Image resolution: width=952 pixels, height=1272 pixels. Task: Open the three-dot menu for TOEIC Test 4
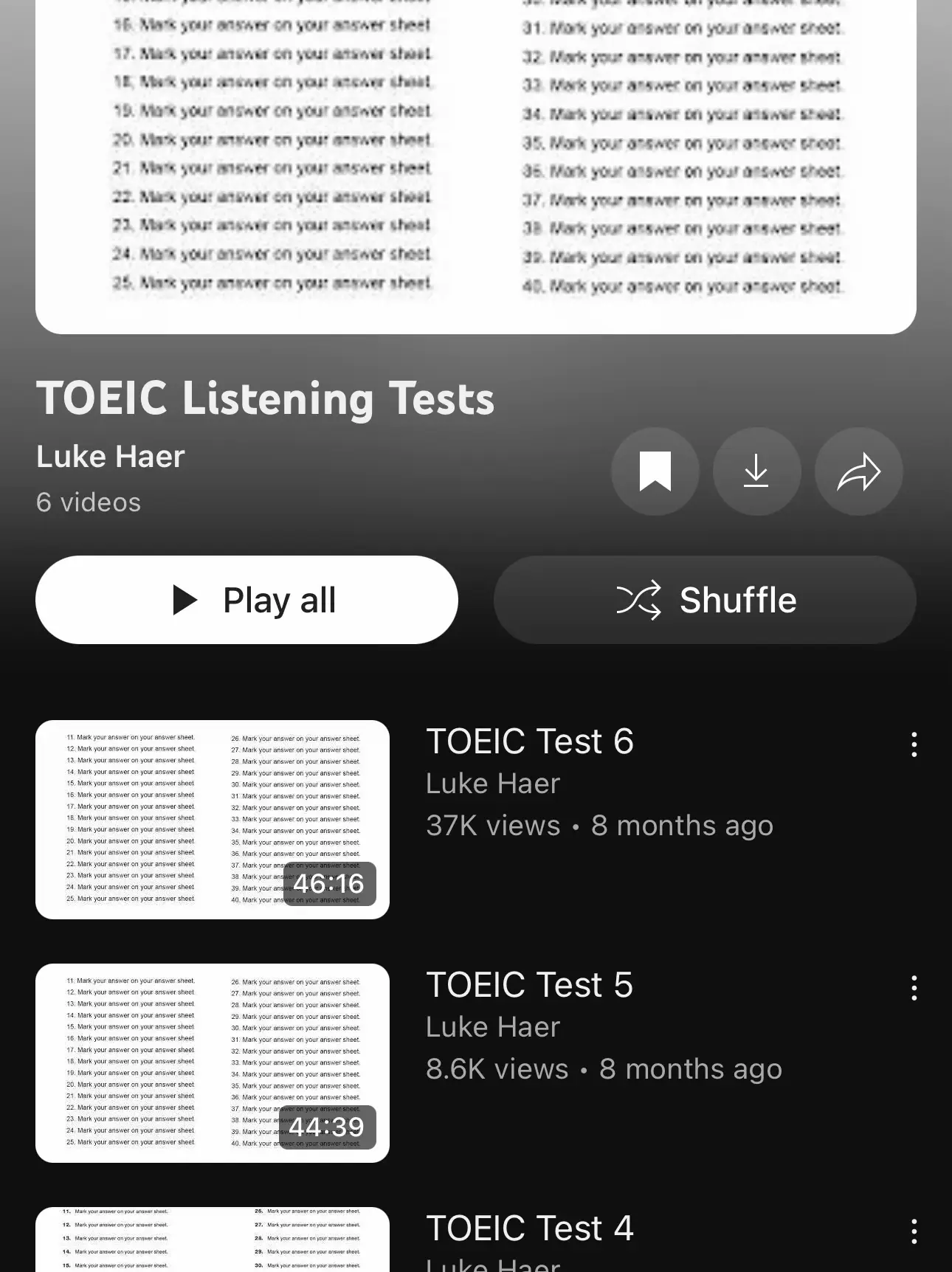(913, 1230)
